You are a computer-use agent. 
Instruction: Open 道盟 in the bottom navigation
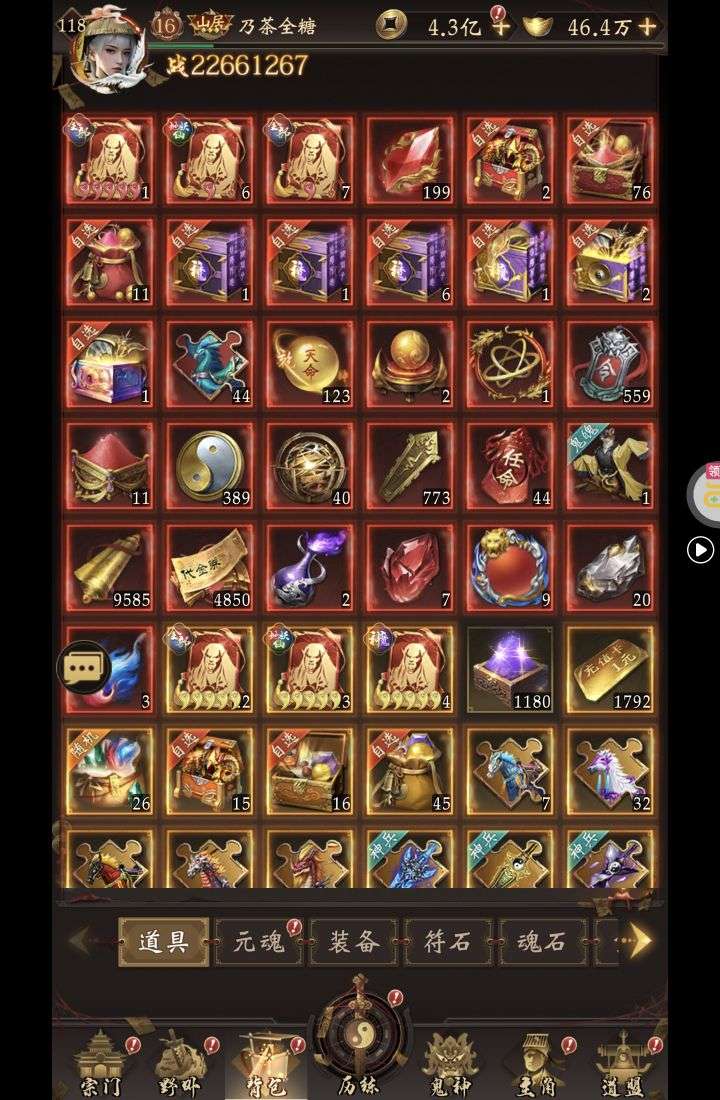(x=622, y=1065)
